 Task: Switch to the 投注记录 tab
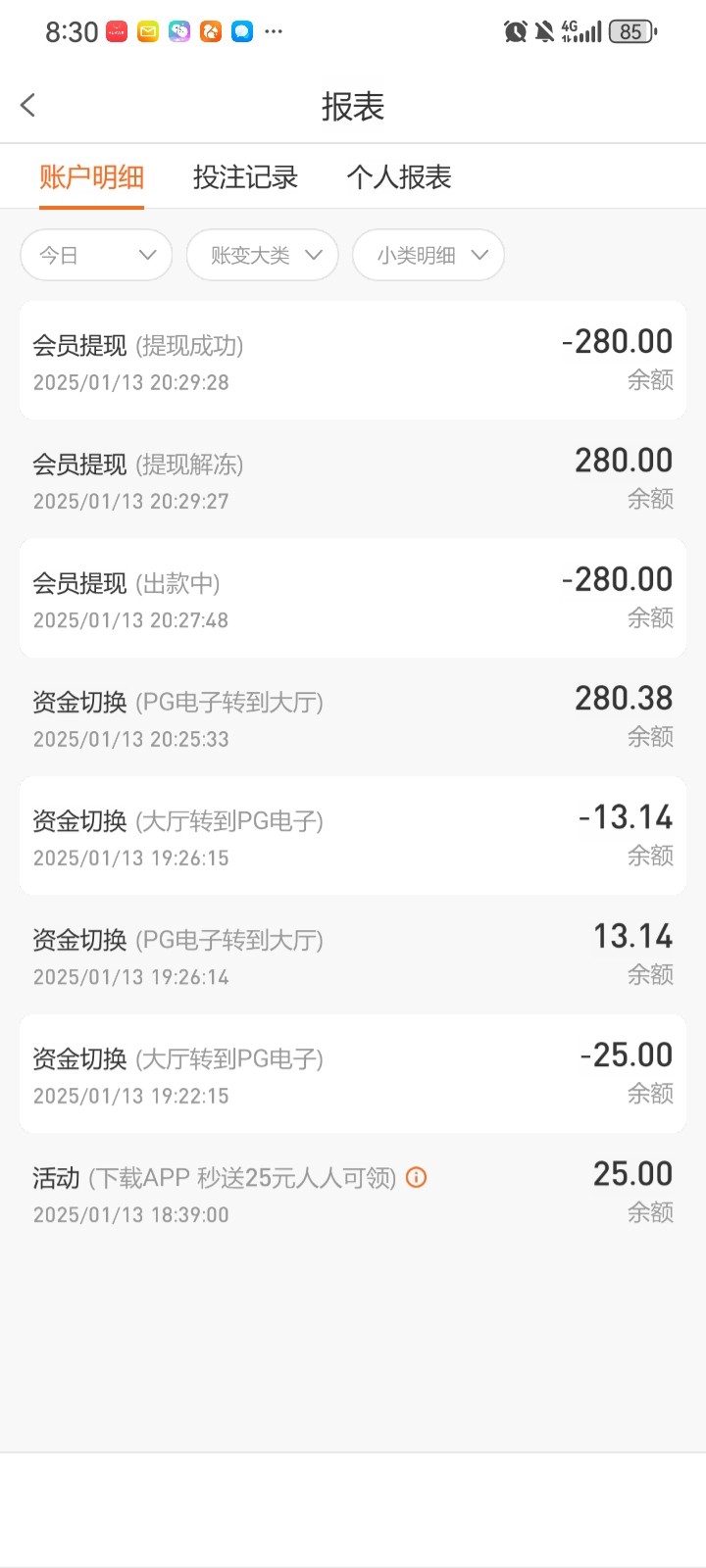245,177
